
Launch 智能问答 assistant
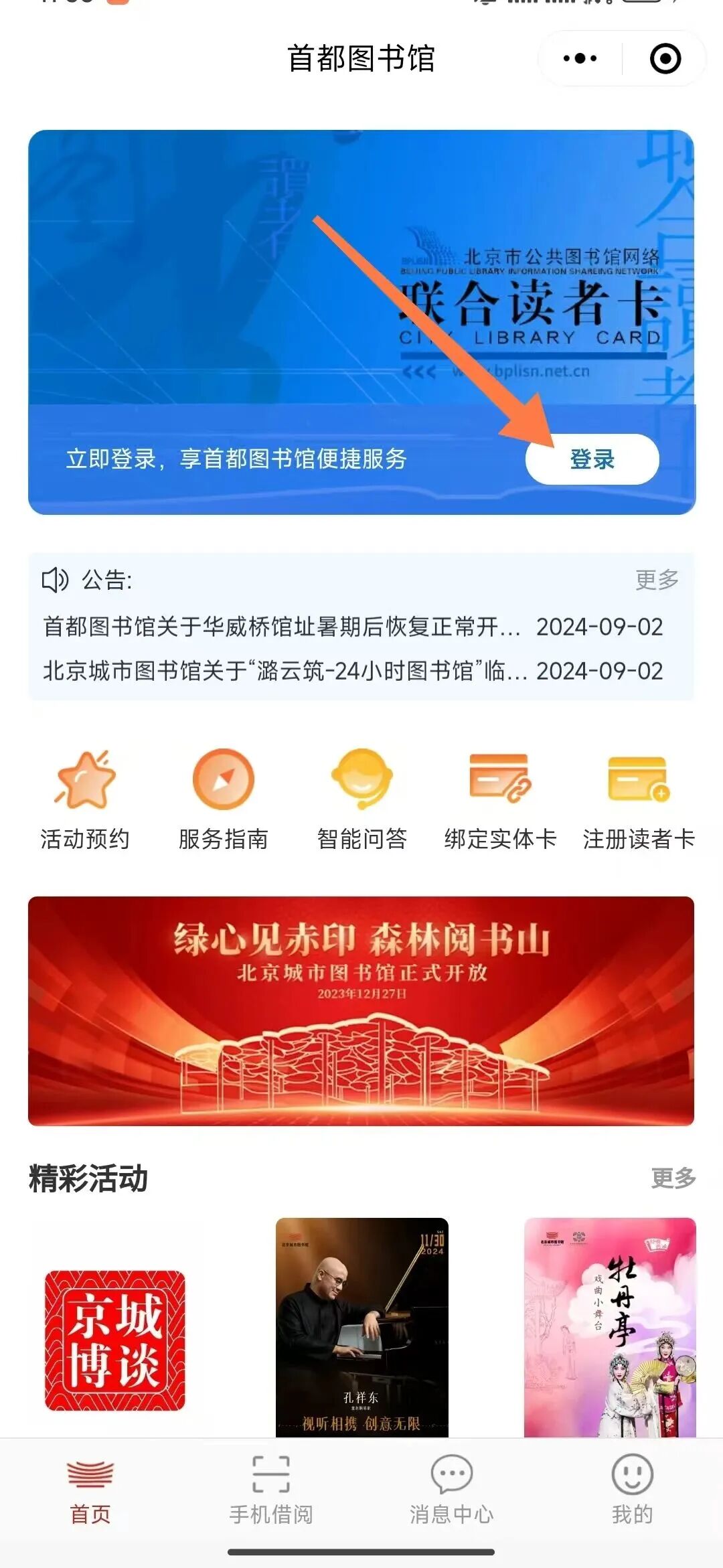361,800
